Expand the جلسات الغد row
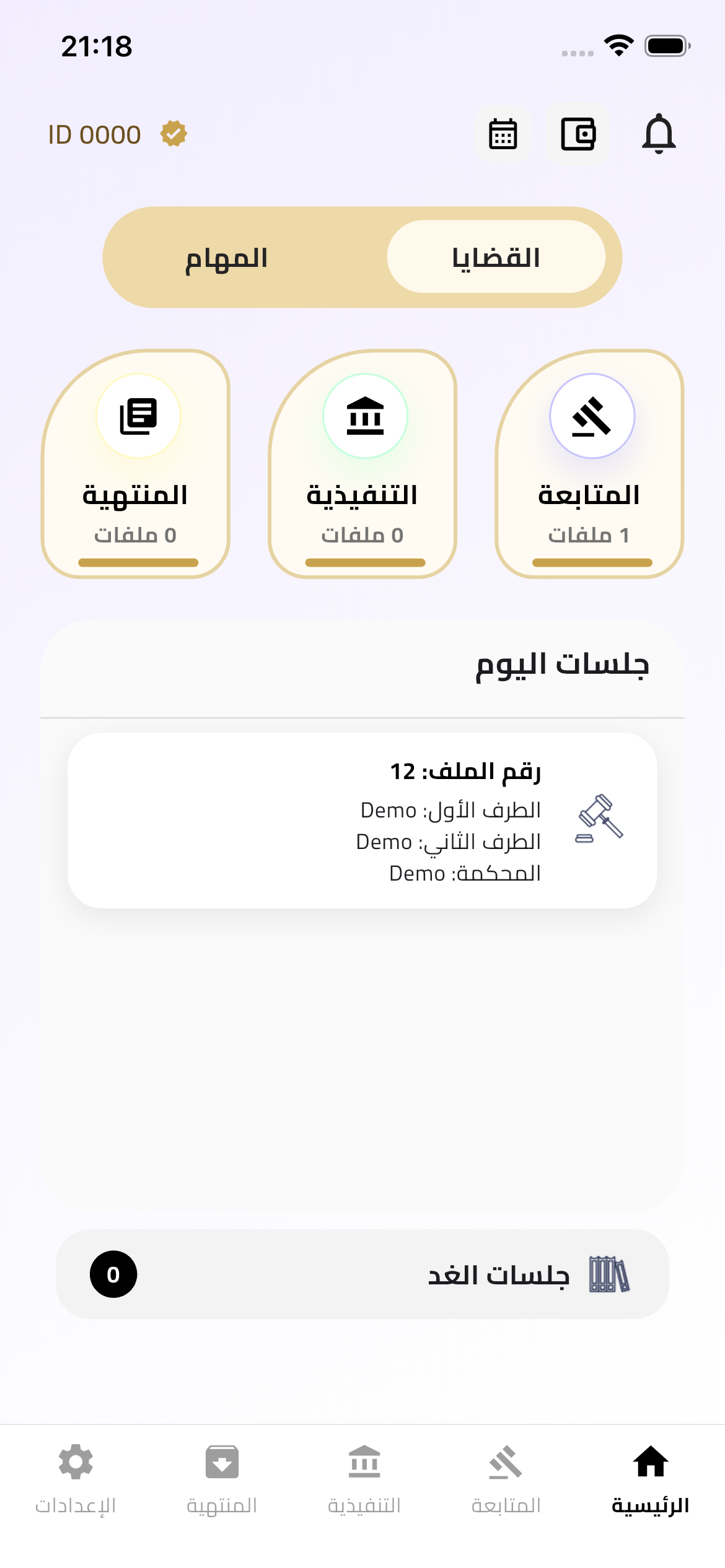Screen dimensions: 725x1568 (362, 1274)
